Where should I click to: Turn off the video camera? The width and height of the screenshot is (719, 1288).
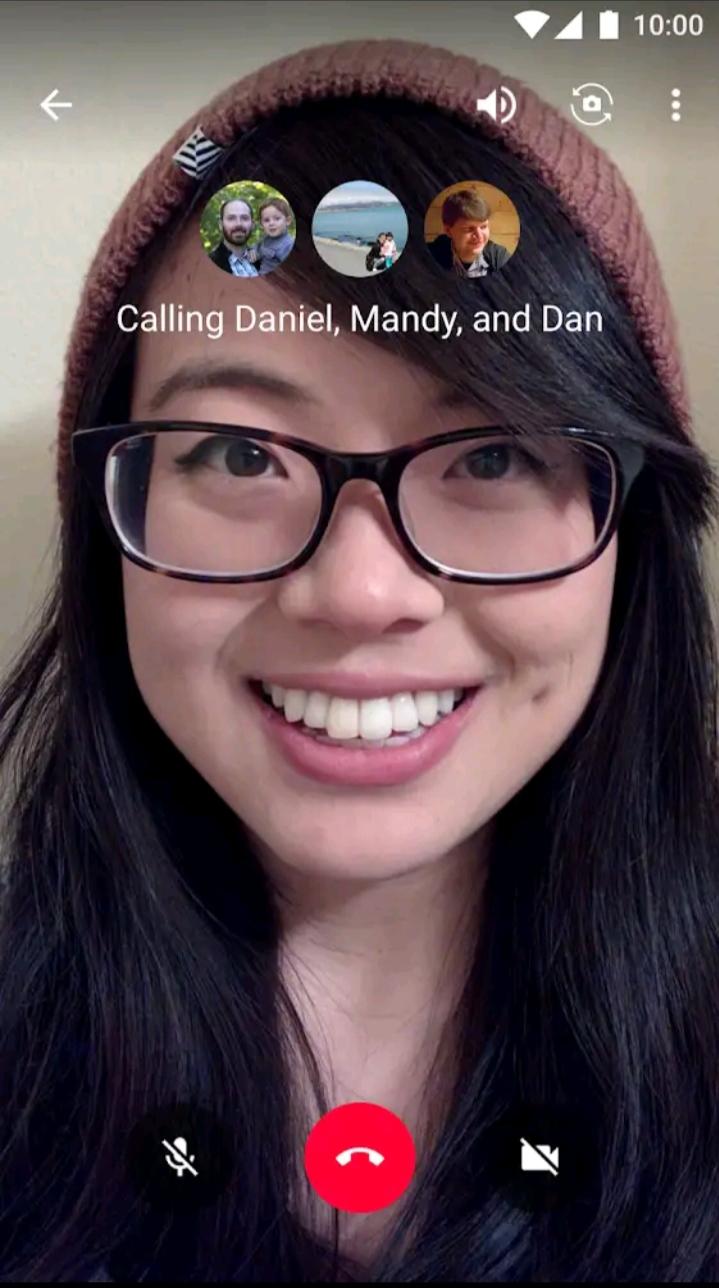click(540, 1157)
